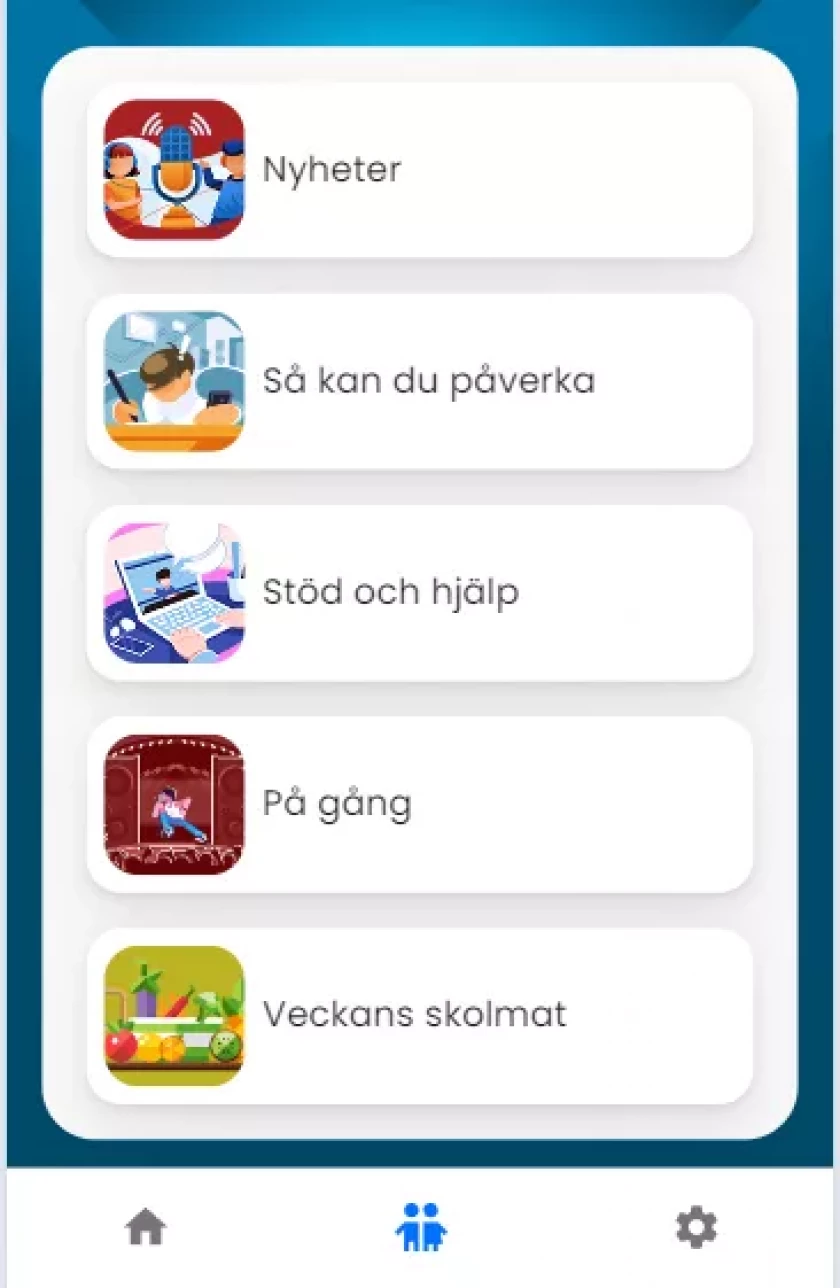Open Så kan du påverka
This screenshot has height=1288, width=840.
[x=419, y=381]
